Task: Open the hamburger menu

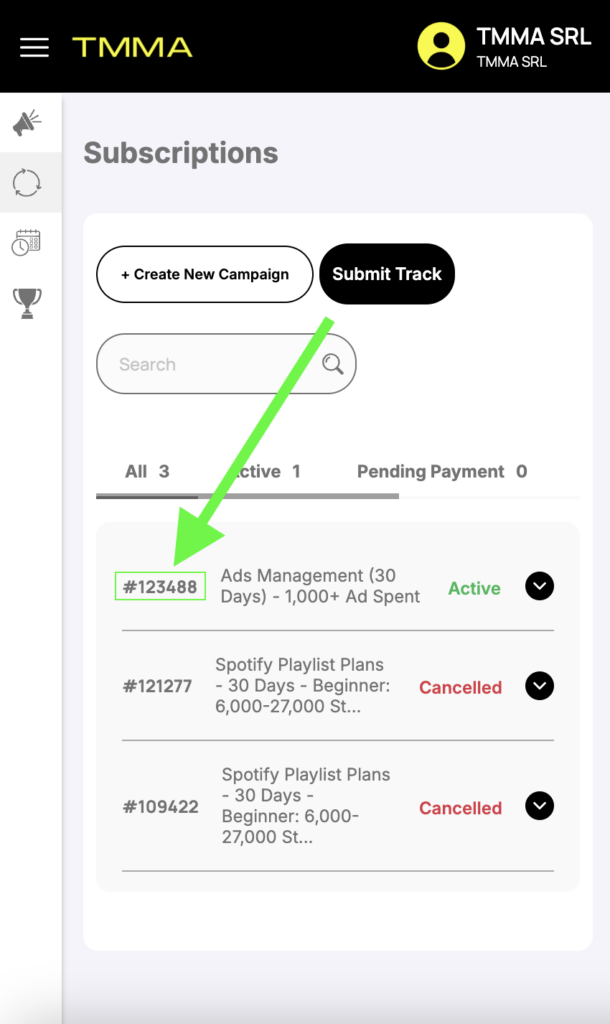Action: pos(34,47)
